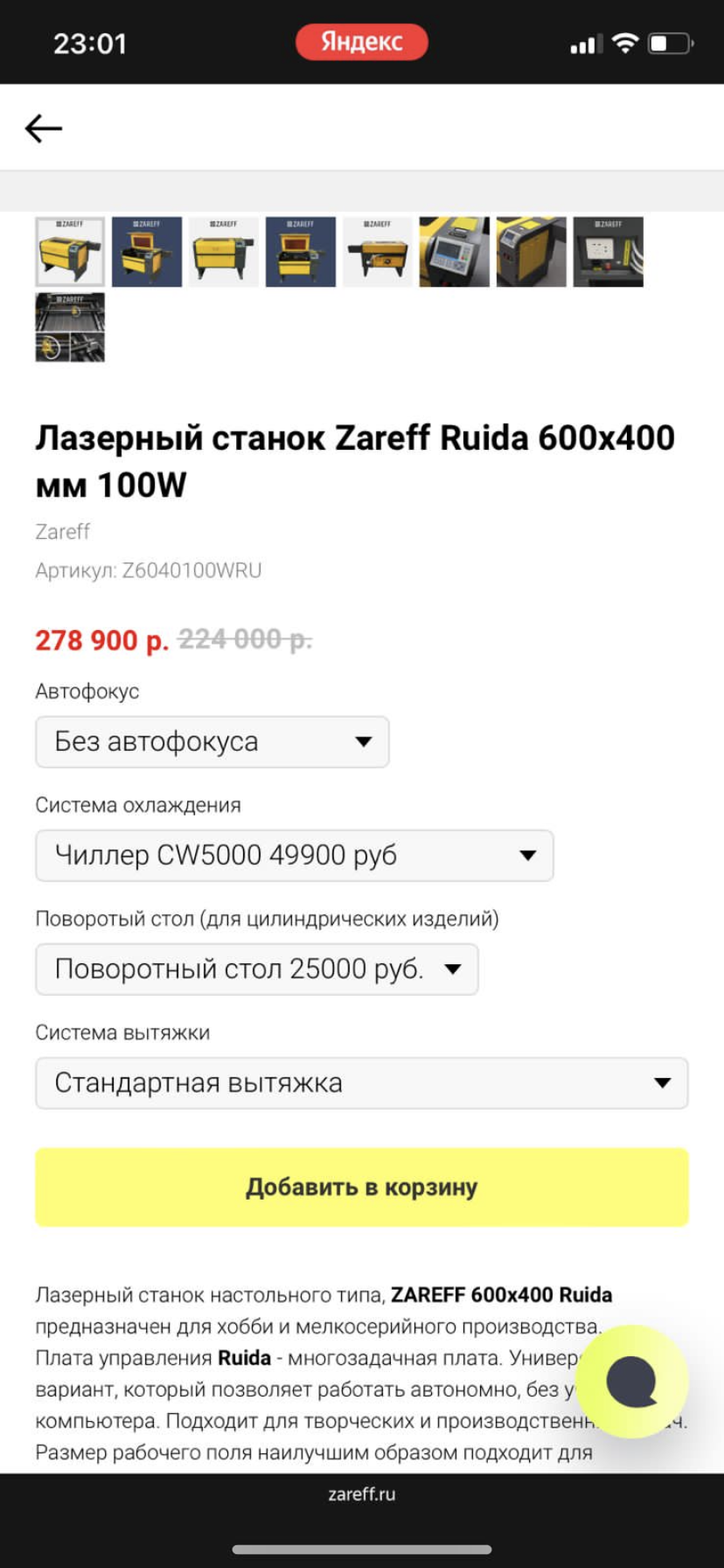Choose a Система вытяжки option

click(x=361, y=1083)
